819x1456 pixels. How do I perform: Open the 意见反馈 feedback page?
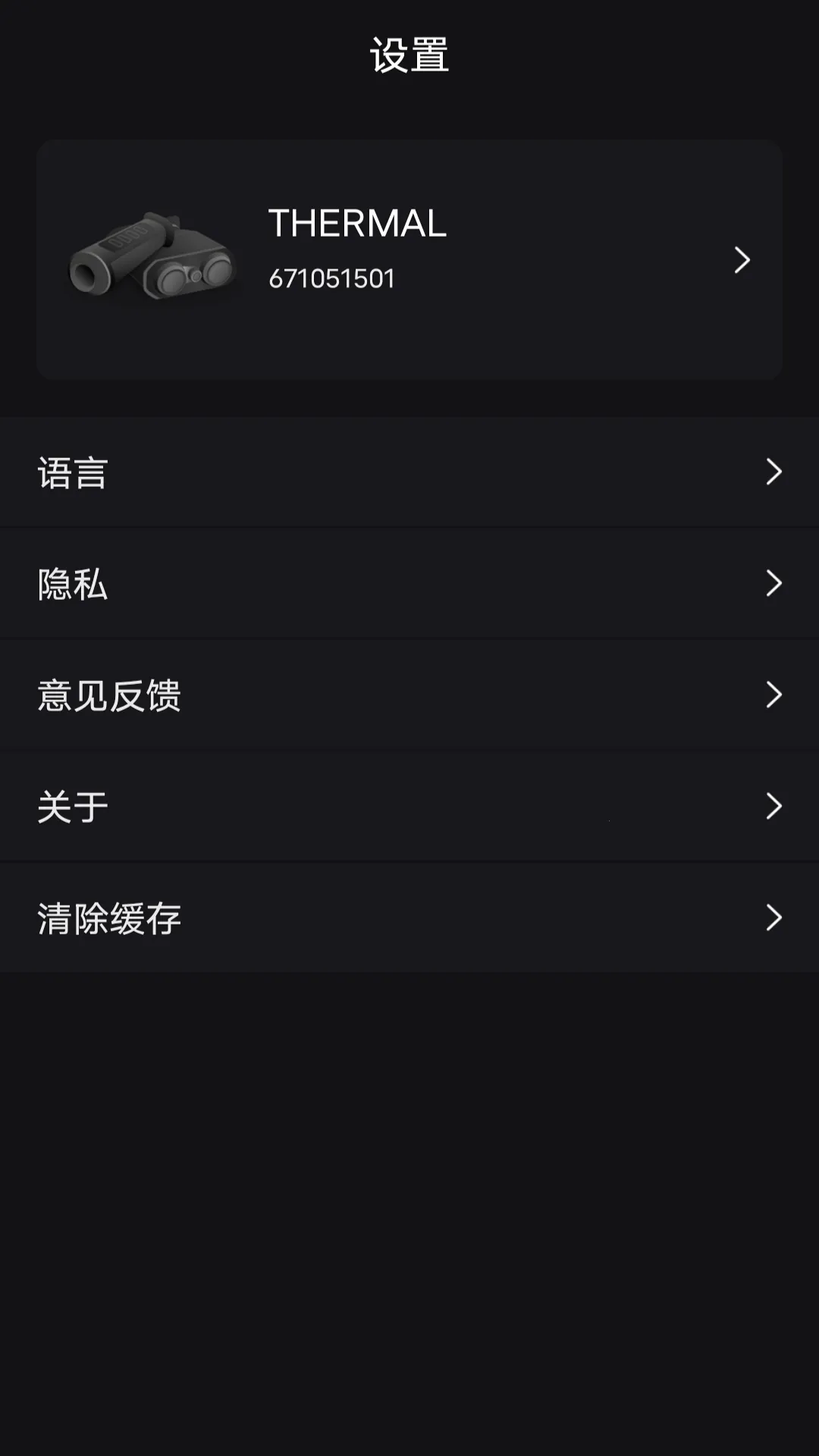(409, 695)
